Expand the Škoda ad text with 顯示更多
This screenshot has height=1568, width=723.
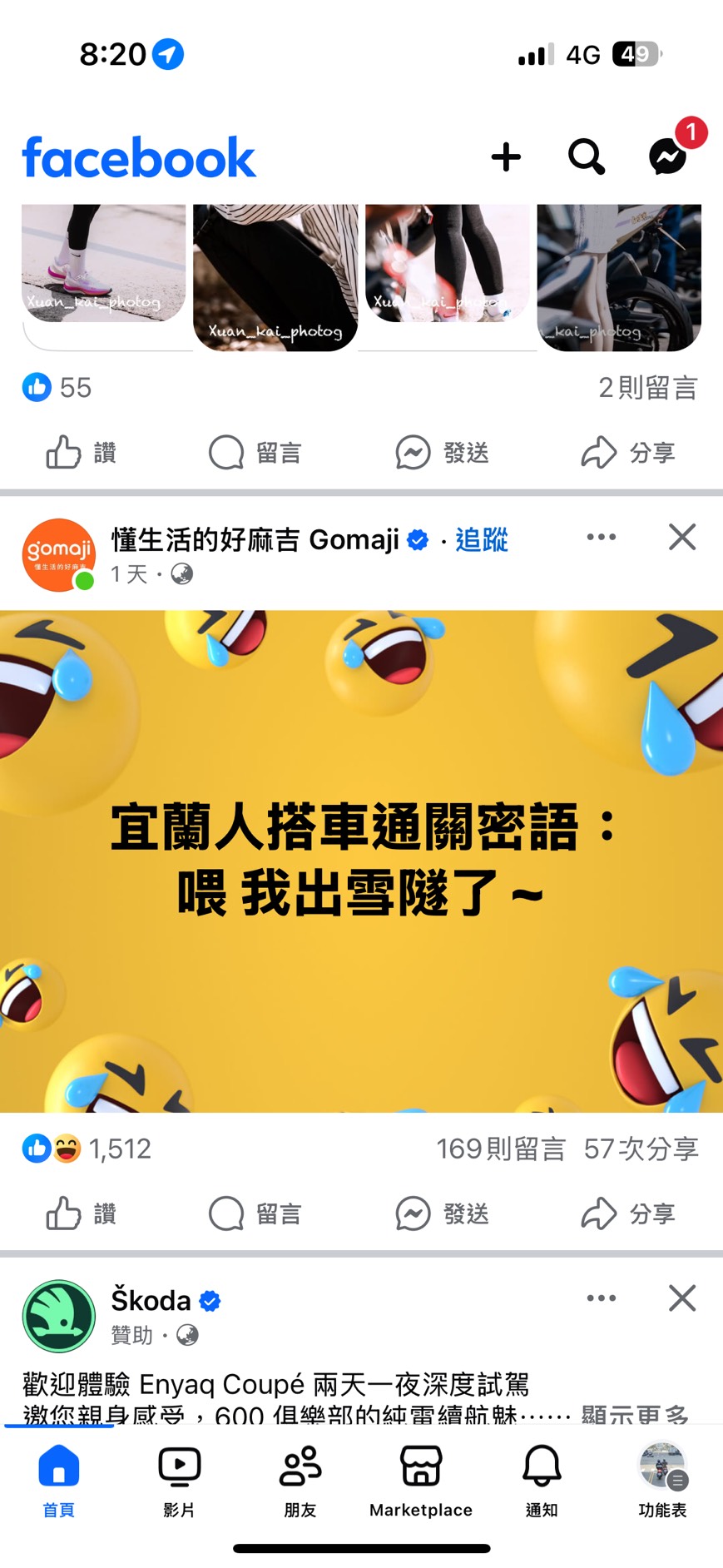point(634,1414)
